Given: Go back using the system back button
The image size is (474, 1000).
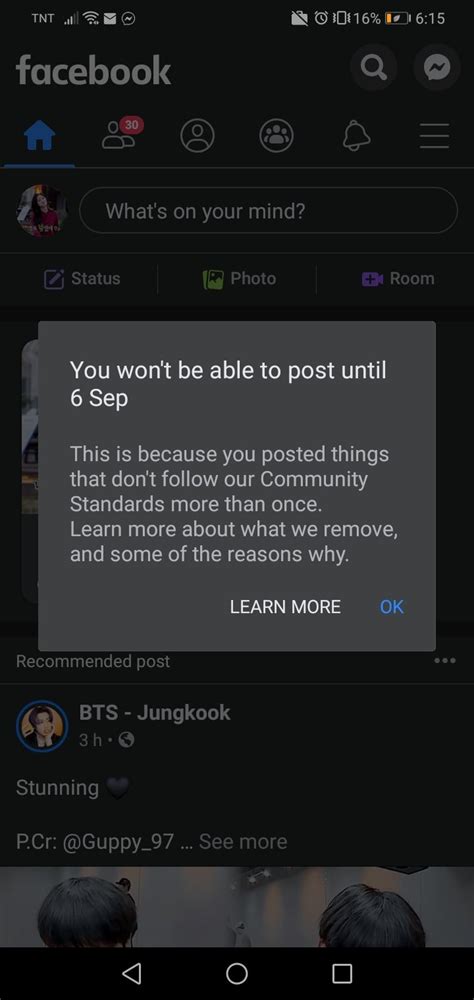Looking at the screenshot, I should tap(131, 973).
